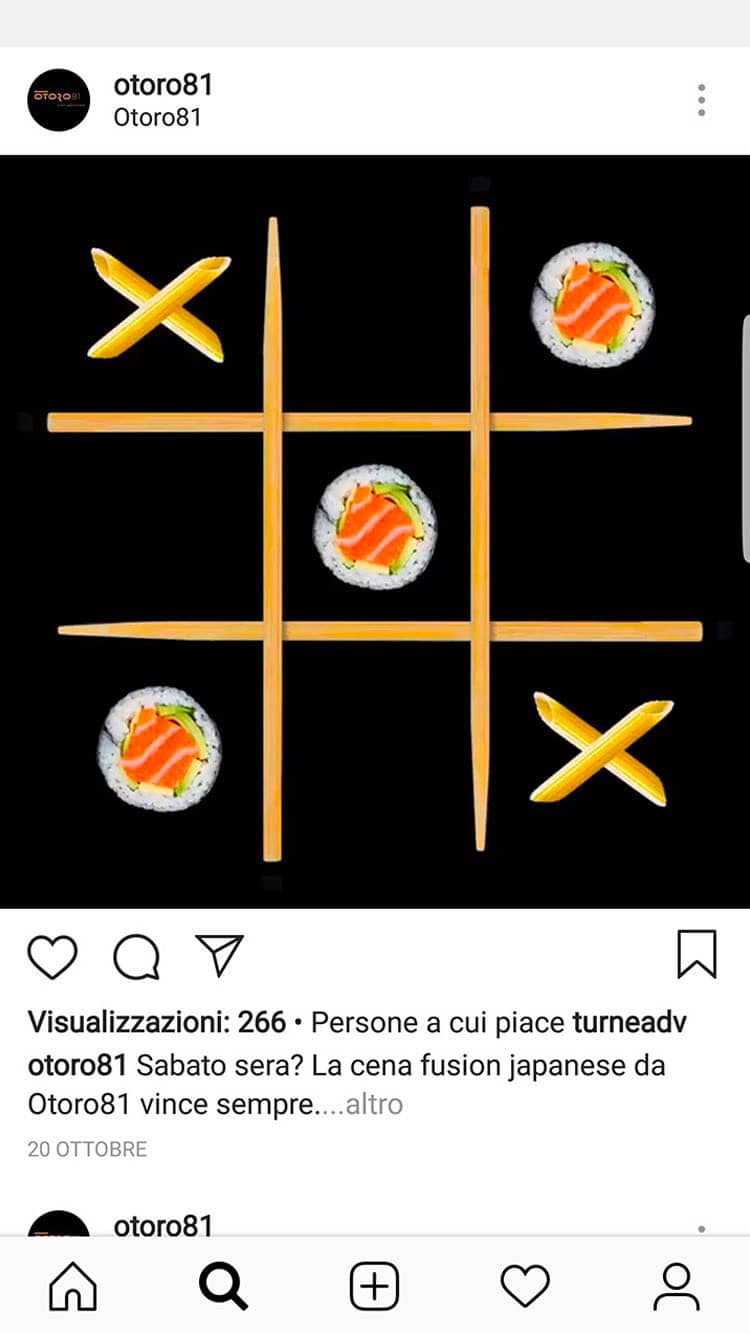Go to the Home feed tab
Image resolution: width=750 pixels, height=1334 pixels.
tap(73, 1286)
